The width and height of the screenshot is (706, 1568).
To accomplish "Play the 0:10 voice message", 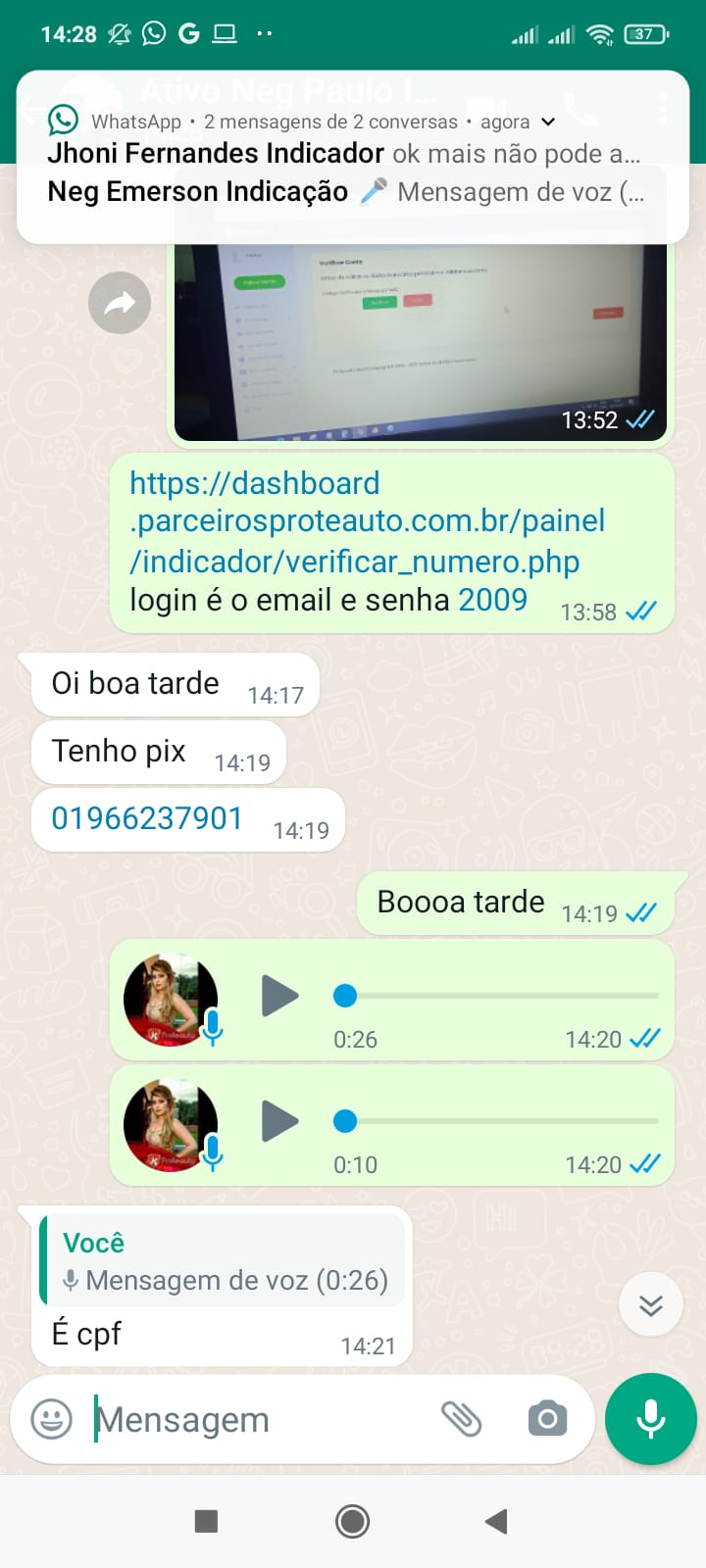I will 279,1122.
